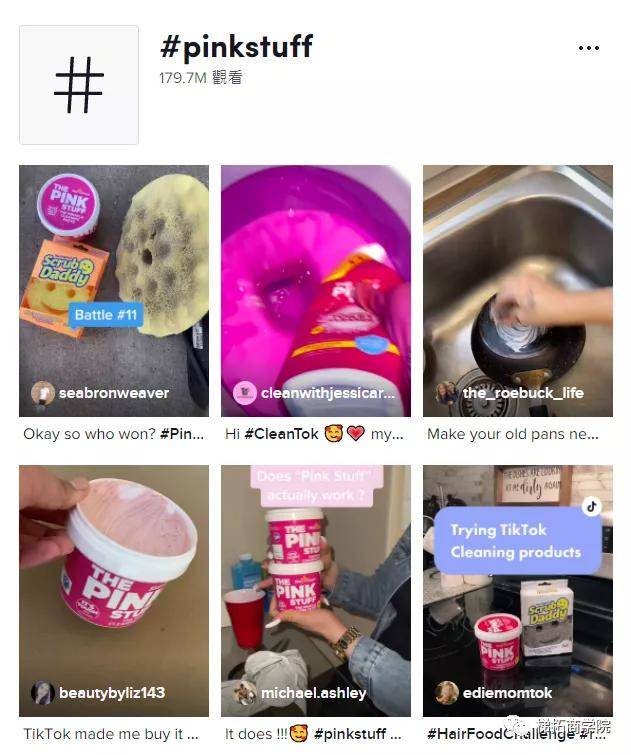The image size is (631, 755).
Task: Open the three-dot overflow menu
Action: pos(589,48)
